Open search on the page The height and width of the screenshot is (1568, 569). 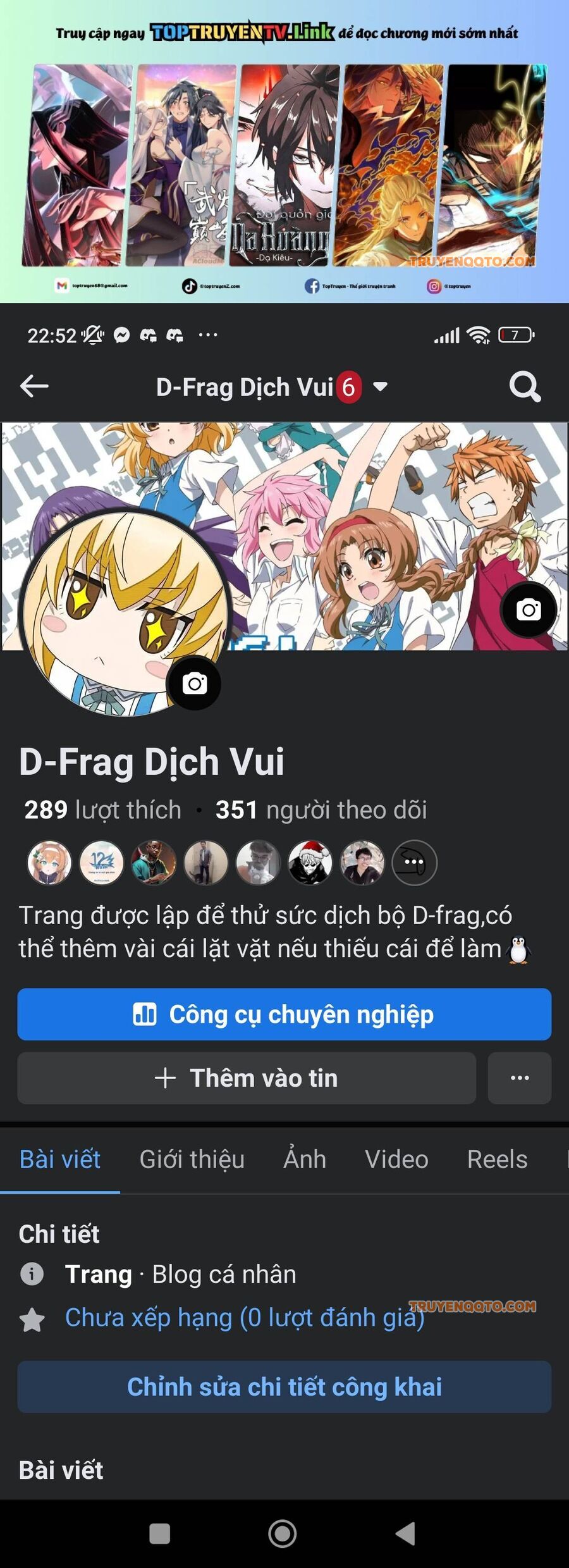click(x=525, y=386)
